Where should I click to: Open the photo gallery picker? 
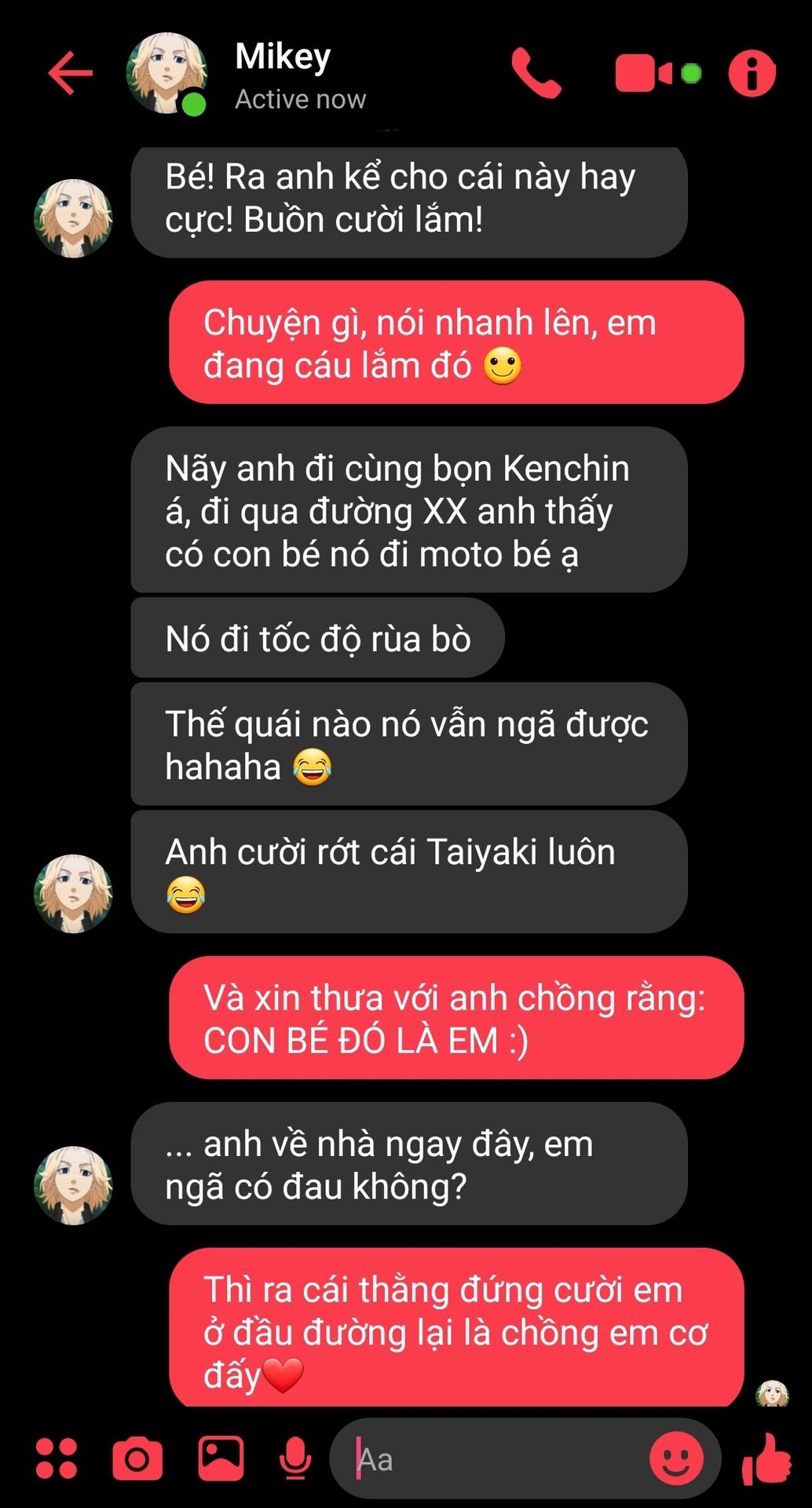click(x=221, y=1459)
